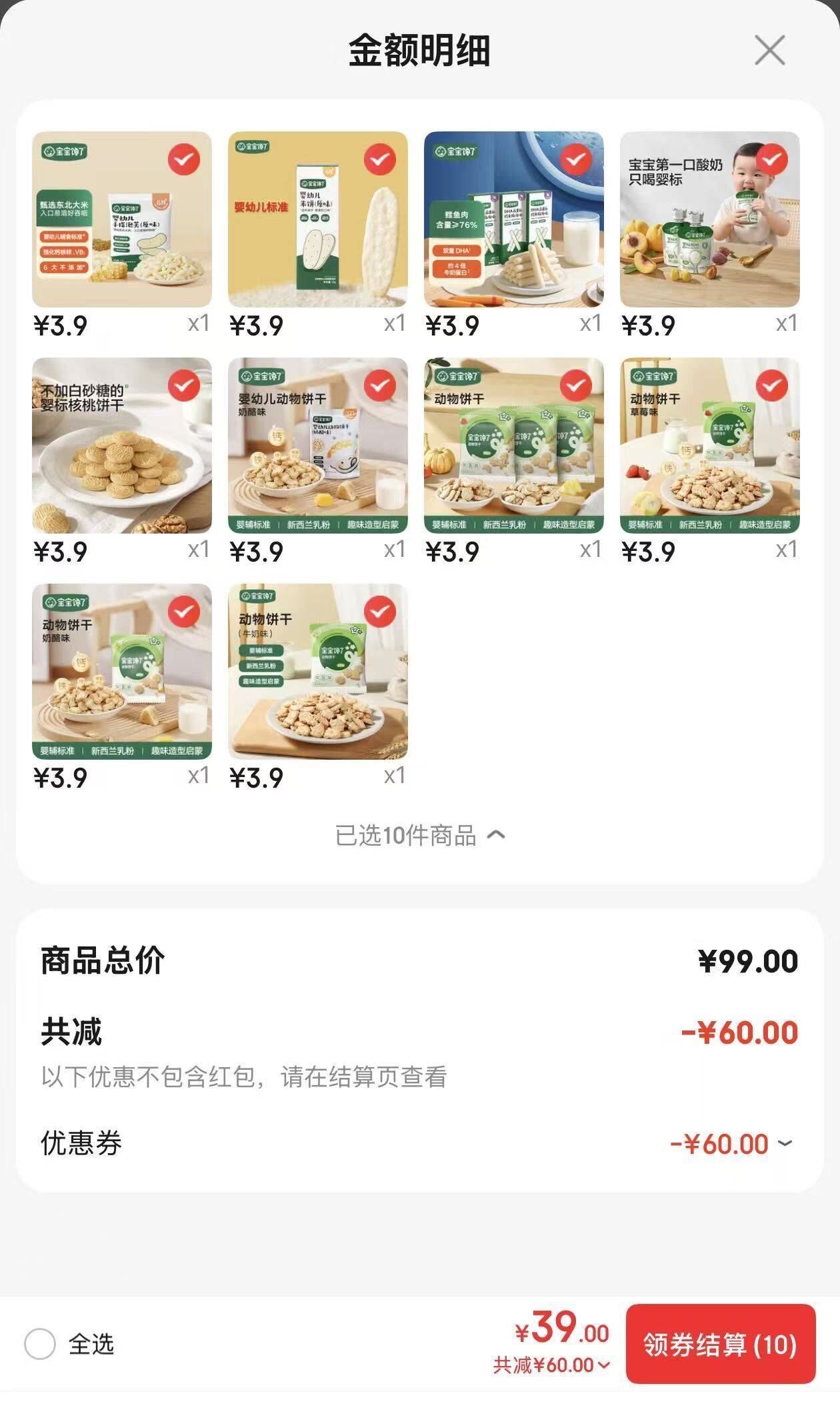Viewport: 840px width, 1402px height.
Task: Uncheck the 婴幼儿米饼 rice cracker item
Action: pos(380,159)
